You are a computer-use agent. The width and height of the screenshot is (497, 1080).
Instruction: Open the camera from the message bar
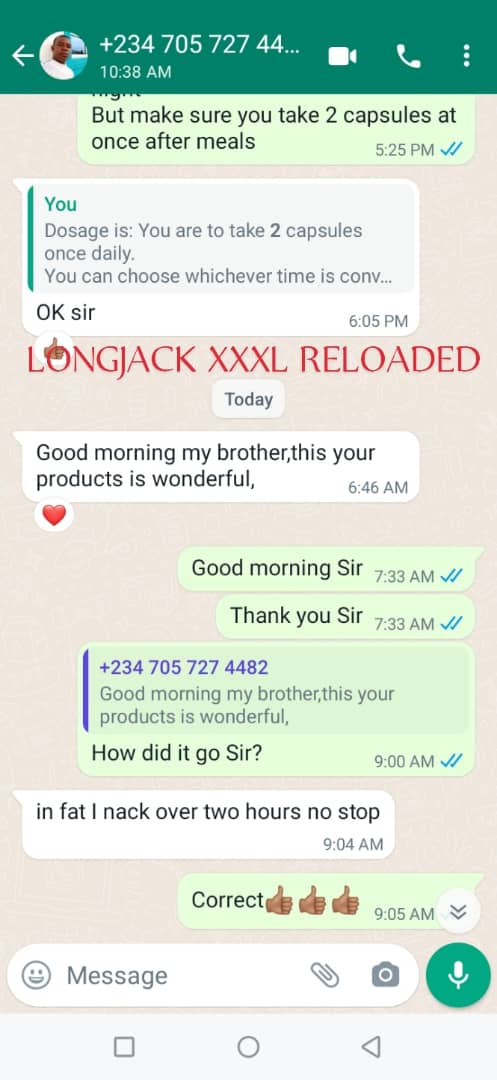385,975
